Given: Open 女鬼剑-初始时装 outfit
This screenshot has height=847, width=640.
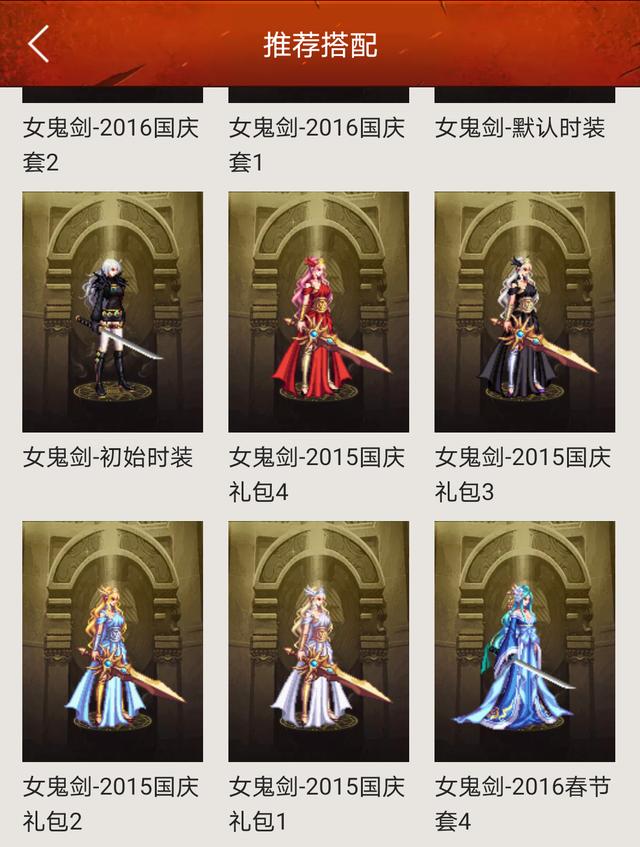Looking at the screenshot, I should (x=112, y=311).
